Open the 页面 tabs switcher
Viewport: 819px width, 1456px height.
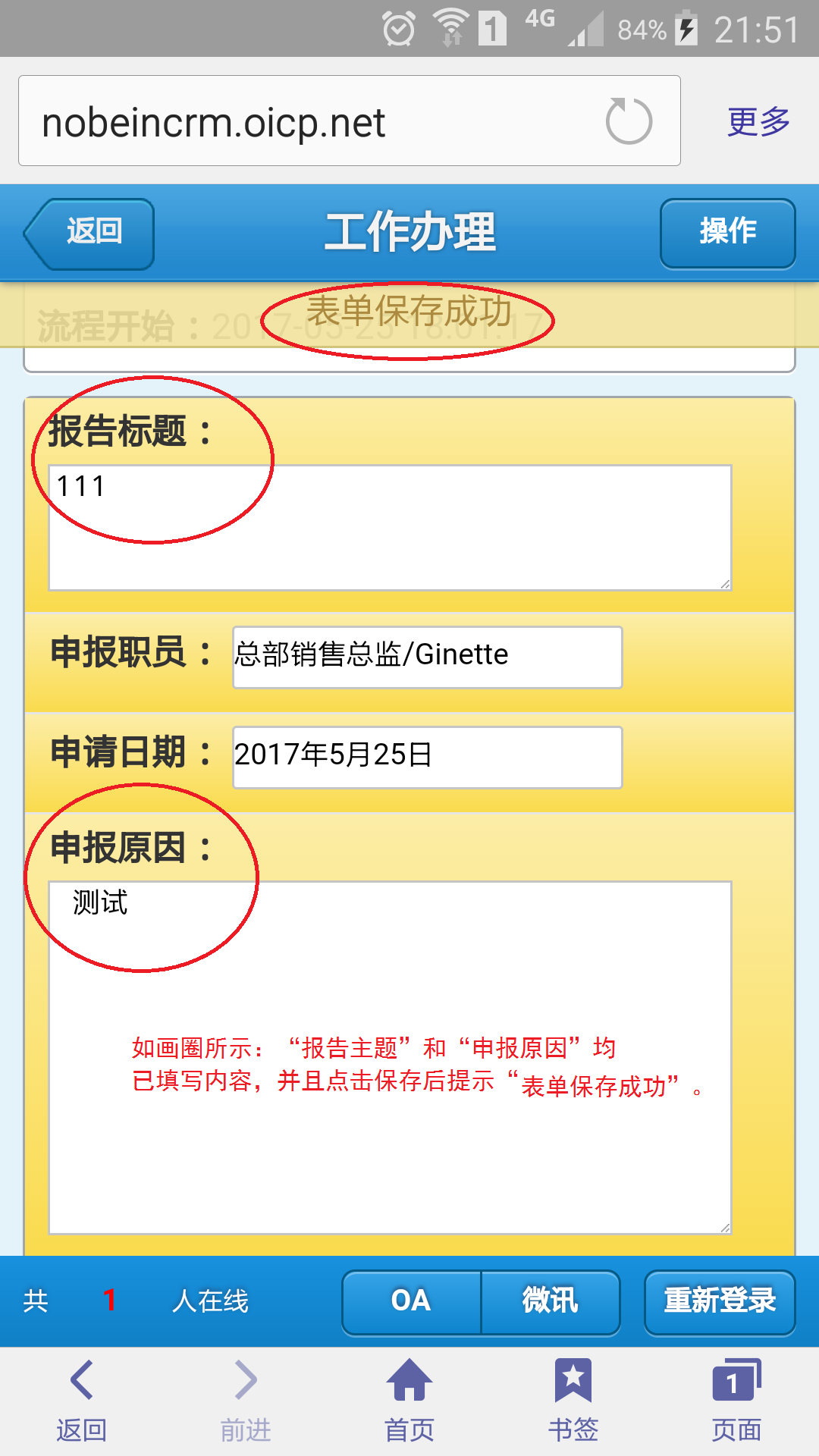(x=736, y=1398)
